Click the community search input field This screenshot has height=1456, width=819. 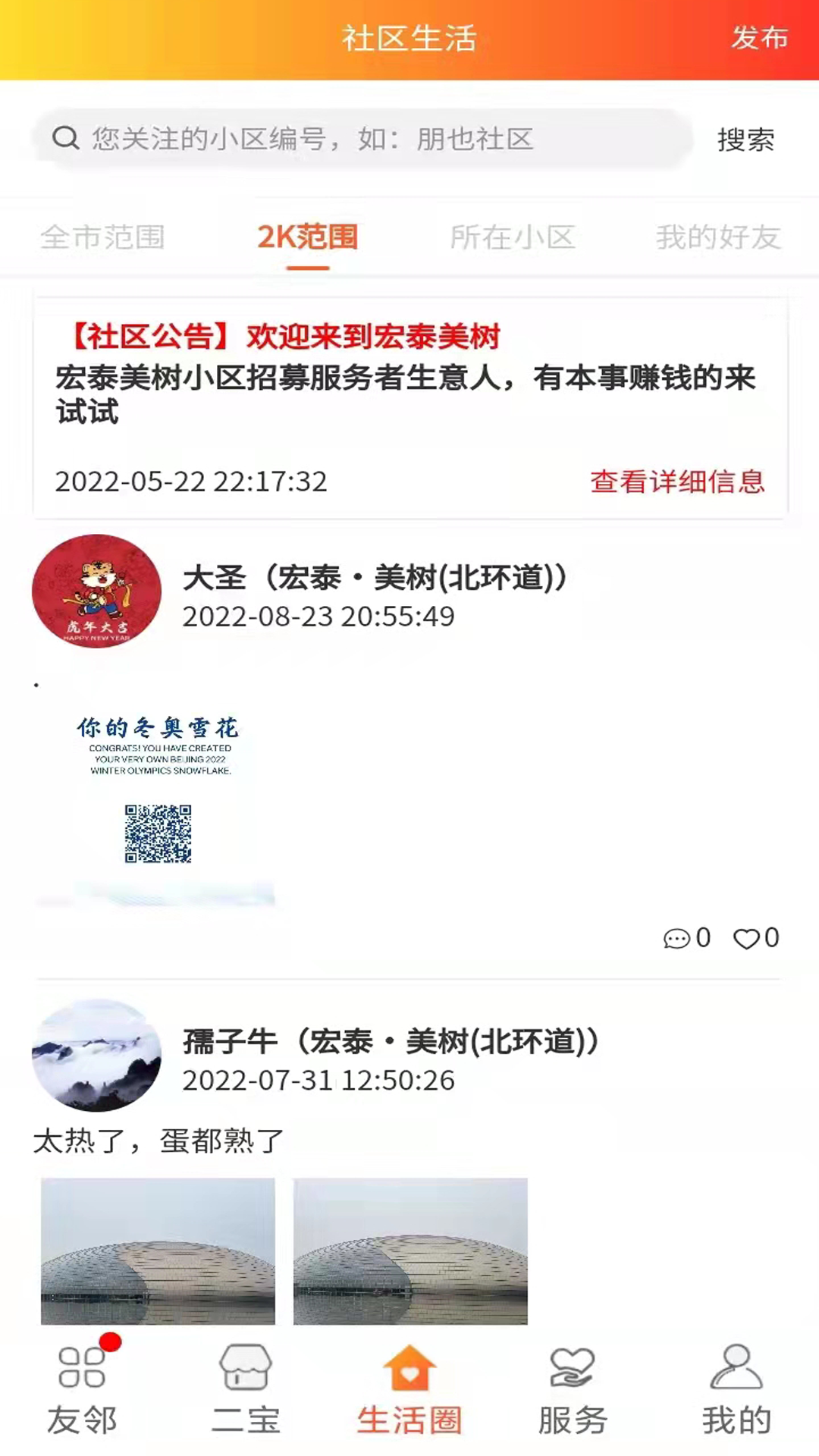(x=341, y=138)
